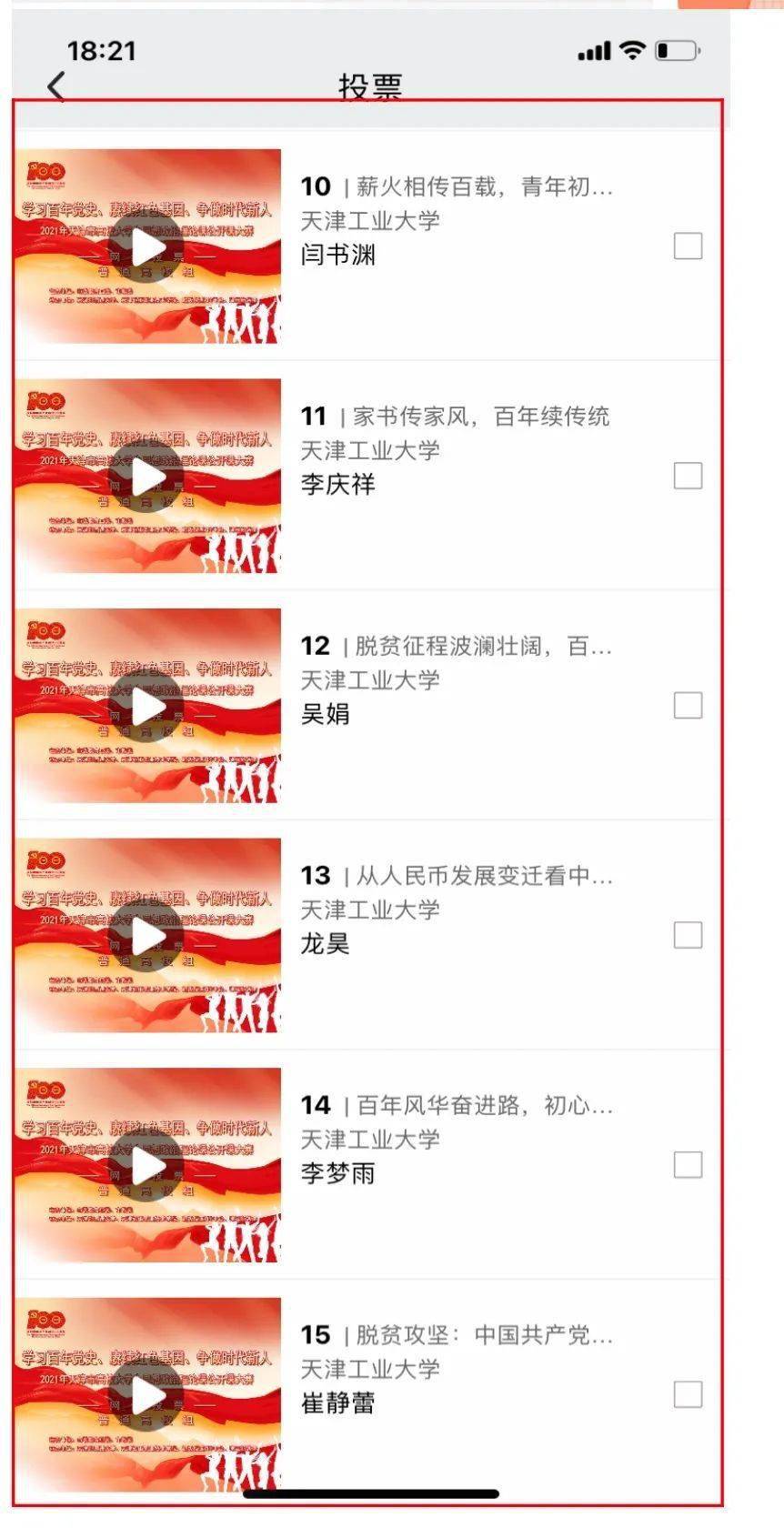This screenshot has height=1528, width=784.
Task: Check the vote box for 闫书渊
Action: coord(688,246)
